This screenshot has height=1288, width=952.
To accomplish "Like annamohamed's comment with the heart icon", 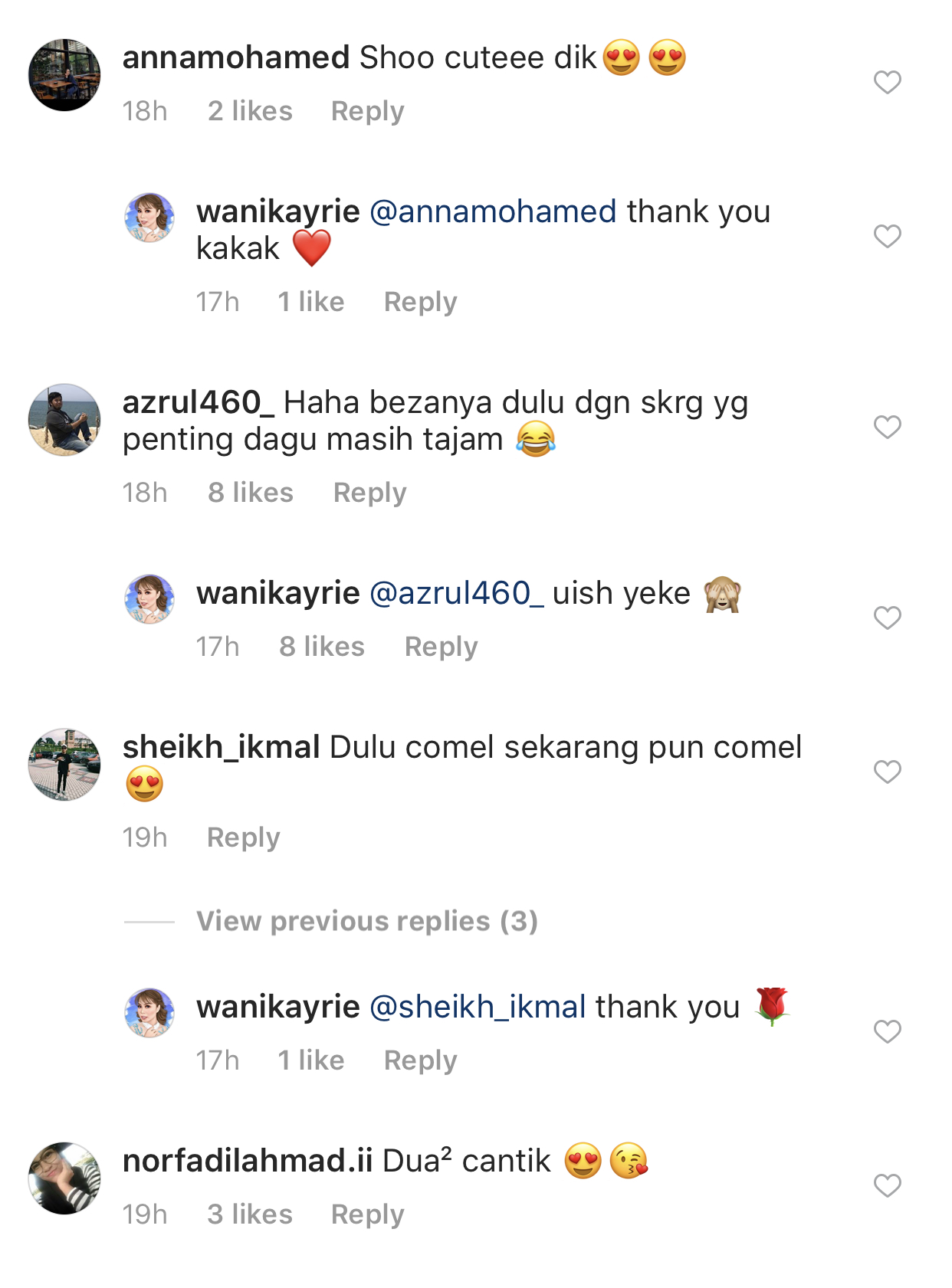I will 887,82.
